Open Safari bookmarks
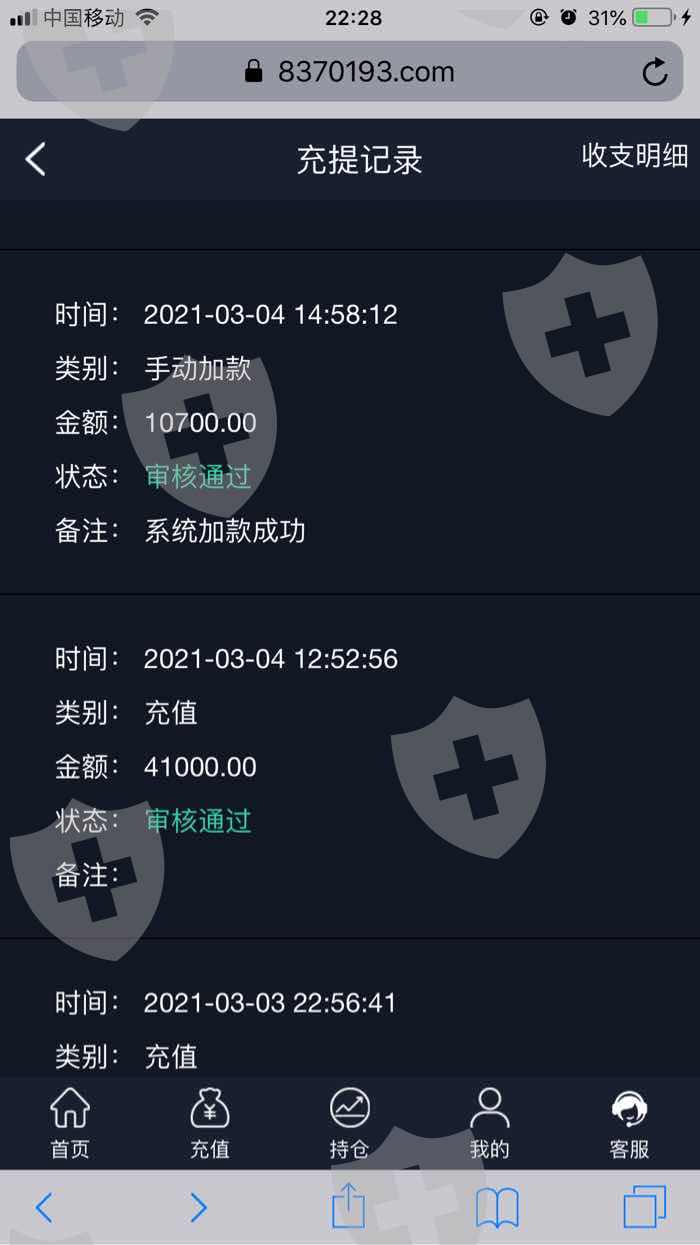Image resolution: width=700 pixels, height=1245 pixels. (497, 1208)
